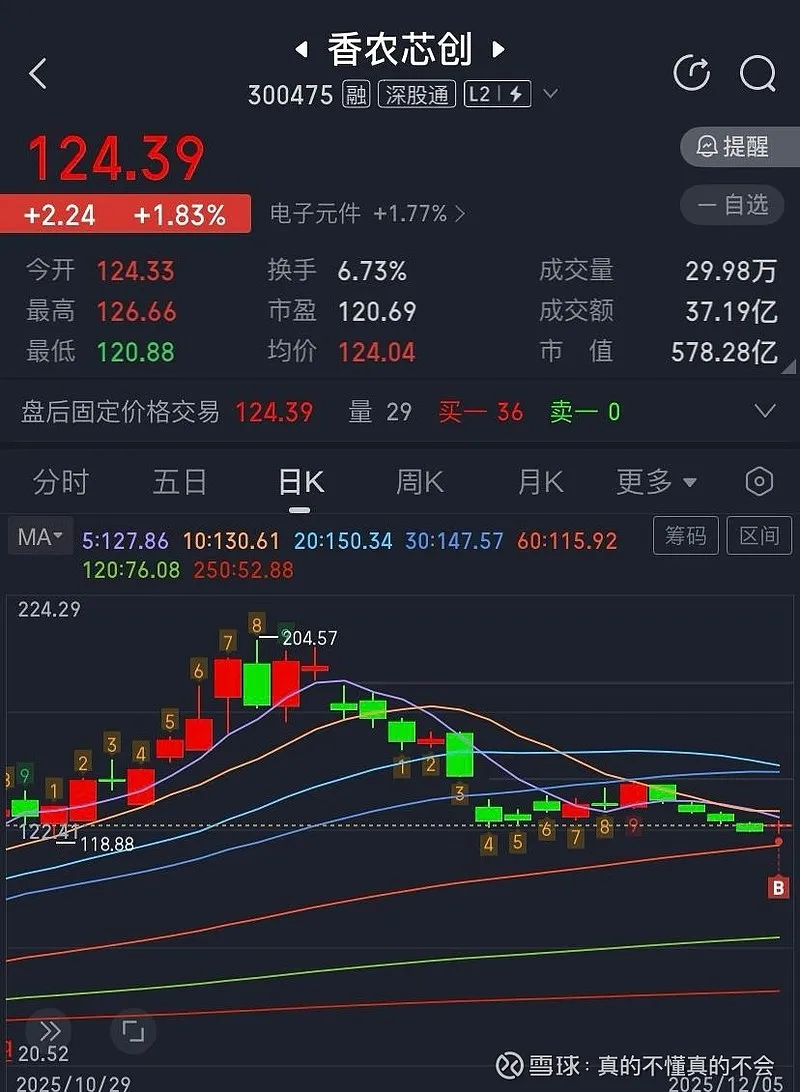The width and height of the screenshot is (800, 1092).
Task: Remove stock from 自选 watchlist
Action: tap(740, 205)
